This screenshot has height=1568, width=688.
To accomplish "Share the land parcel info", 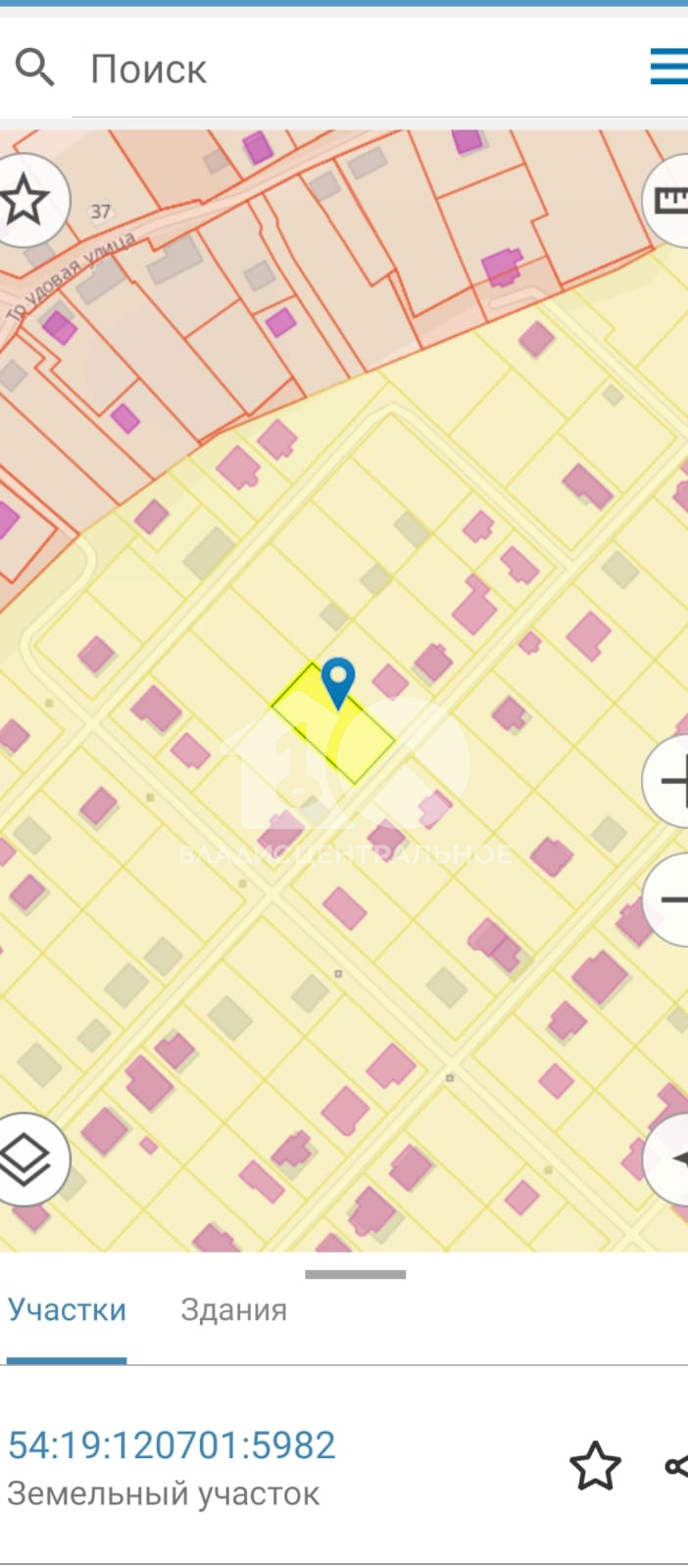I will point(676,1466).
